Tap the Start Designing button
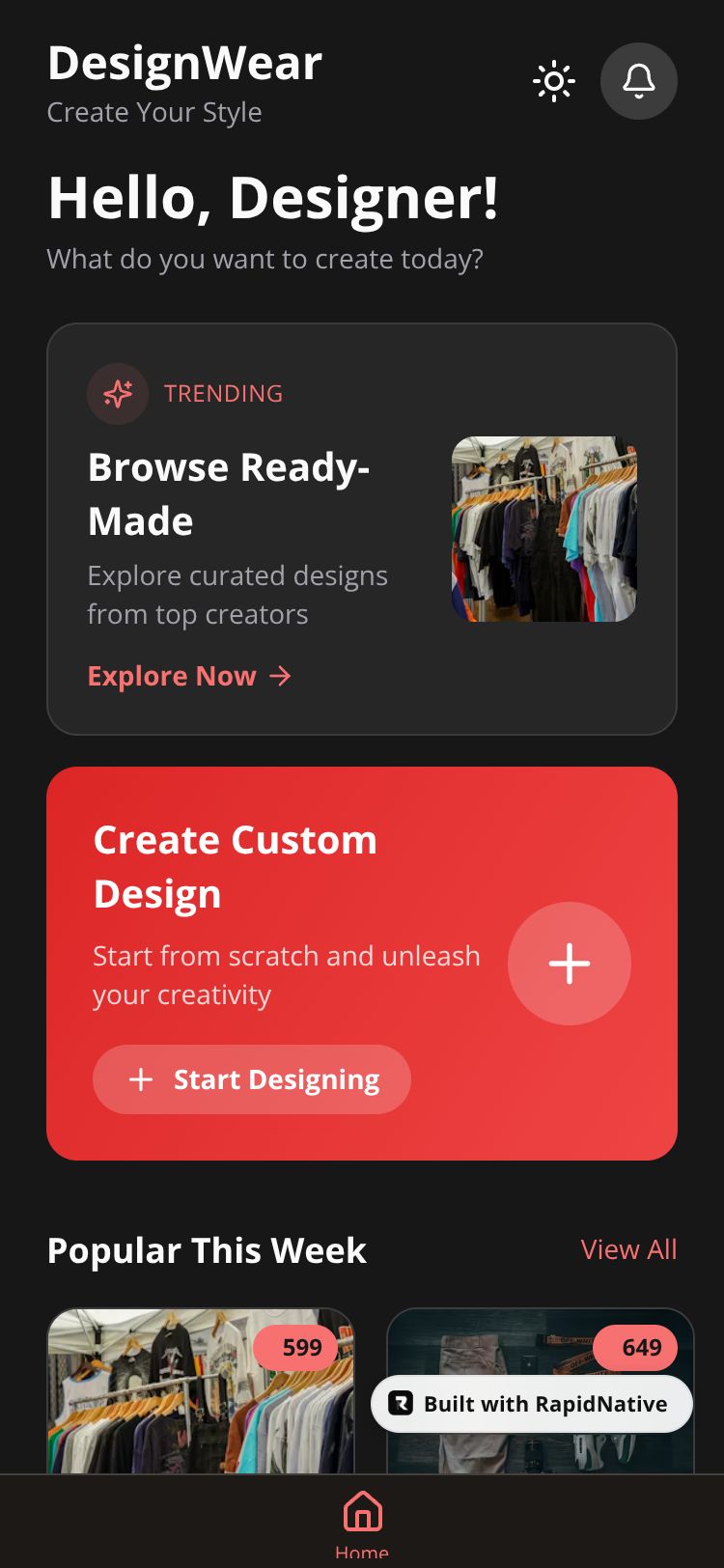The width and height of the screenshot is (724, 1568). click(x=252, y=1079)
